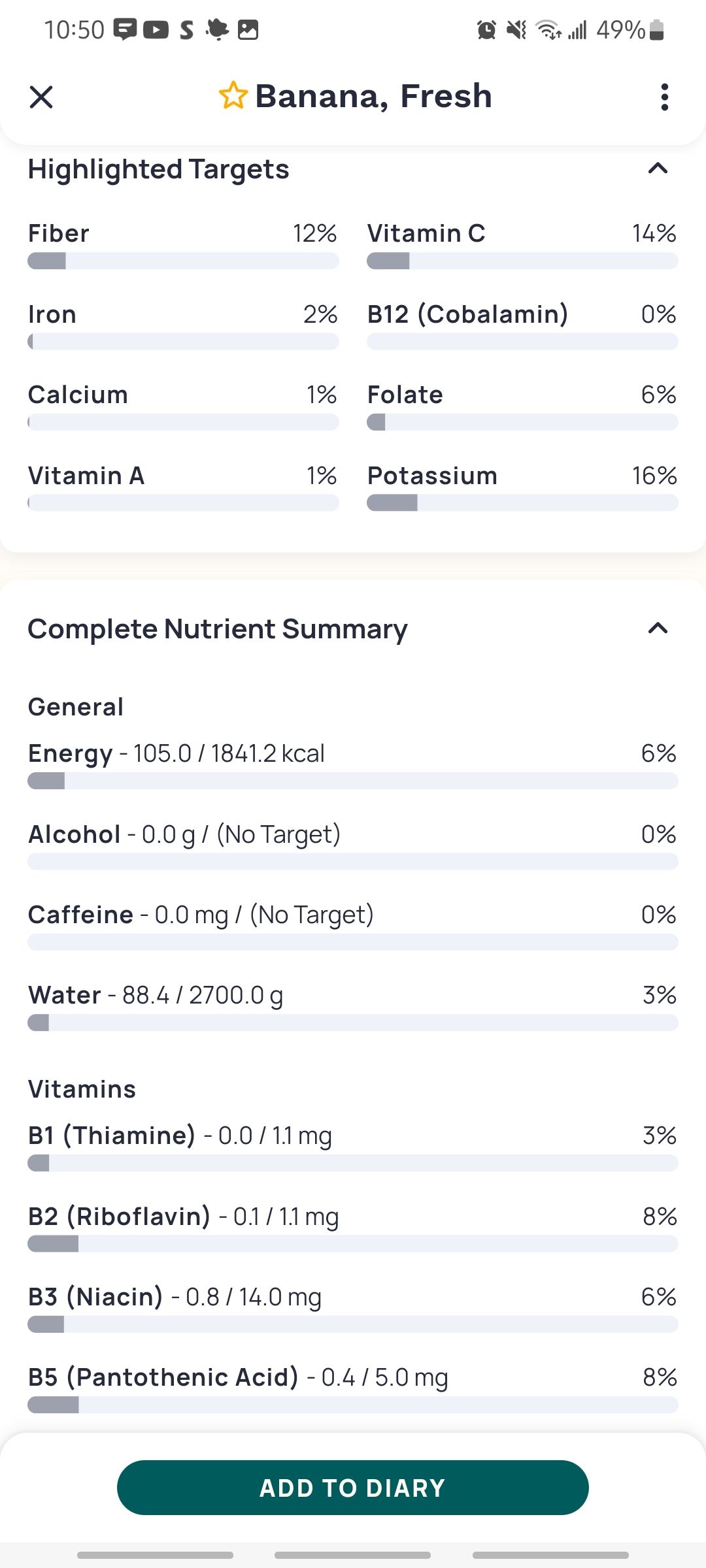
Task: Tap the muted sound icon in status bar
Action: (x=516, y=29)
